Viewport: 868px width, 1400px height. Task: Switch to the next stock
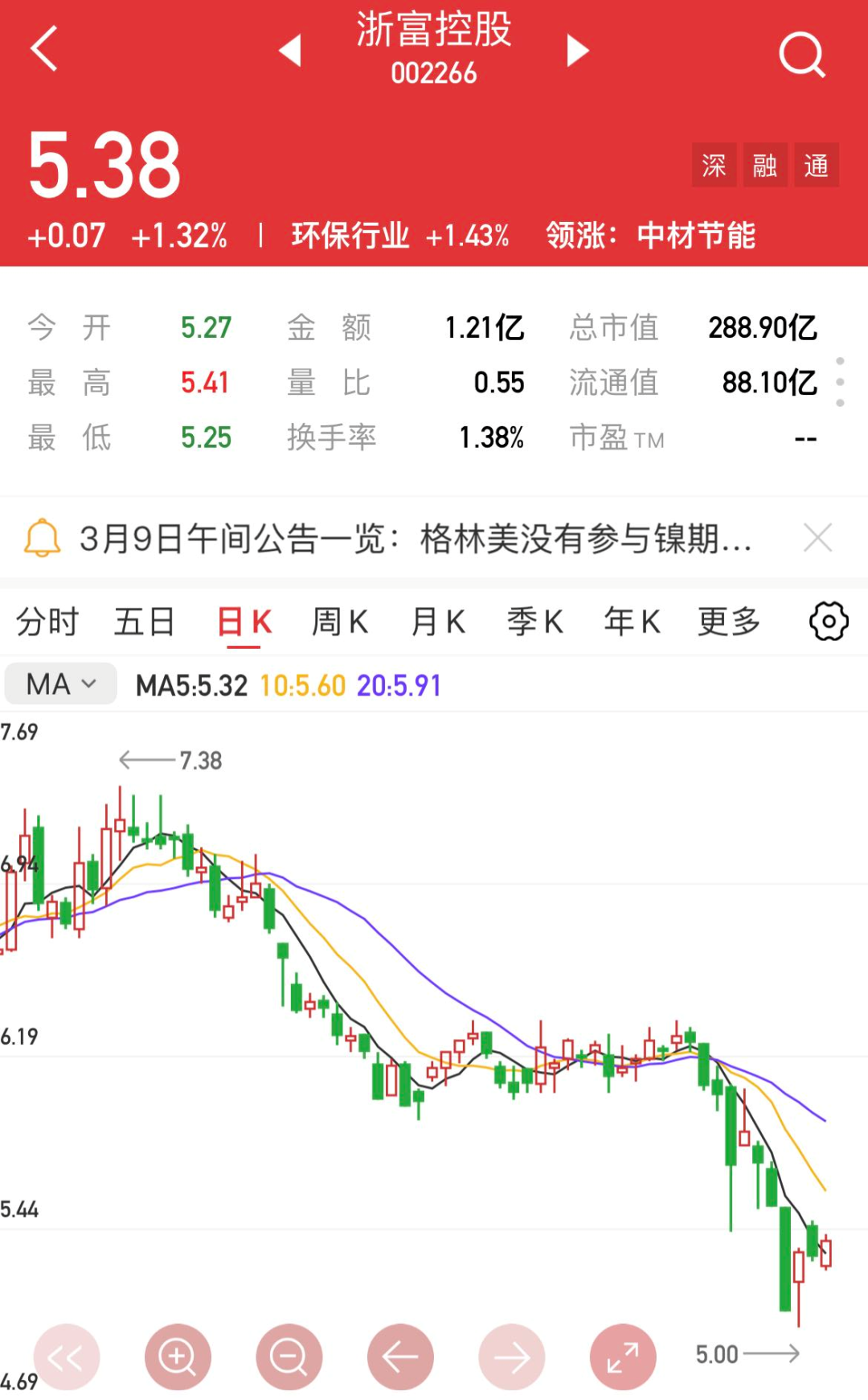577,51
